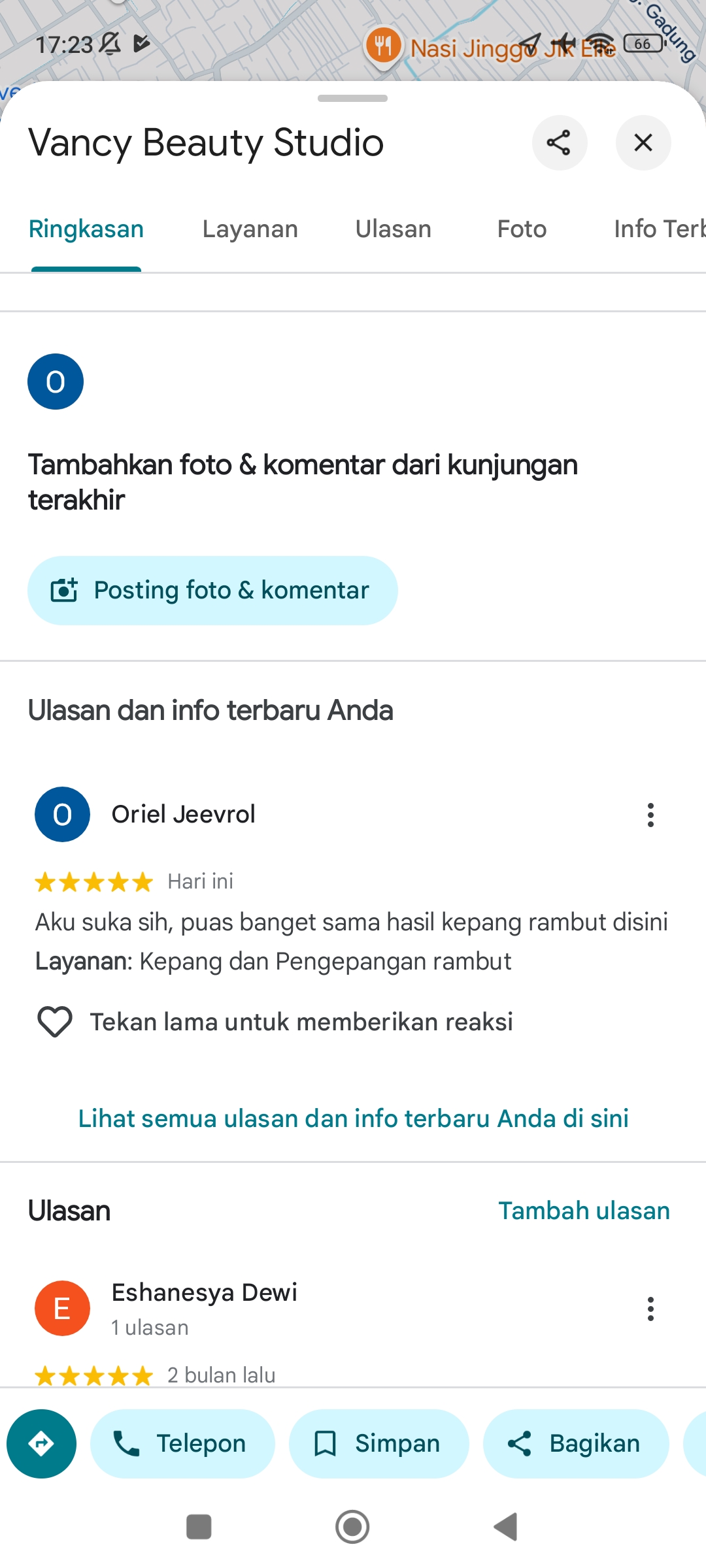The width and height of the screenshot is (706, 1568).
Task: Tap the Bagikan chip at the bottom
Action: point(576,1443)
